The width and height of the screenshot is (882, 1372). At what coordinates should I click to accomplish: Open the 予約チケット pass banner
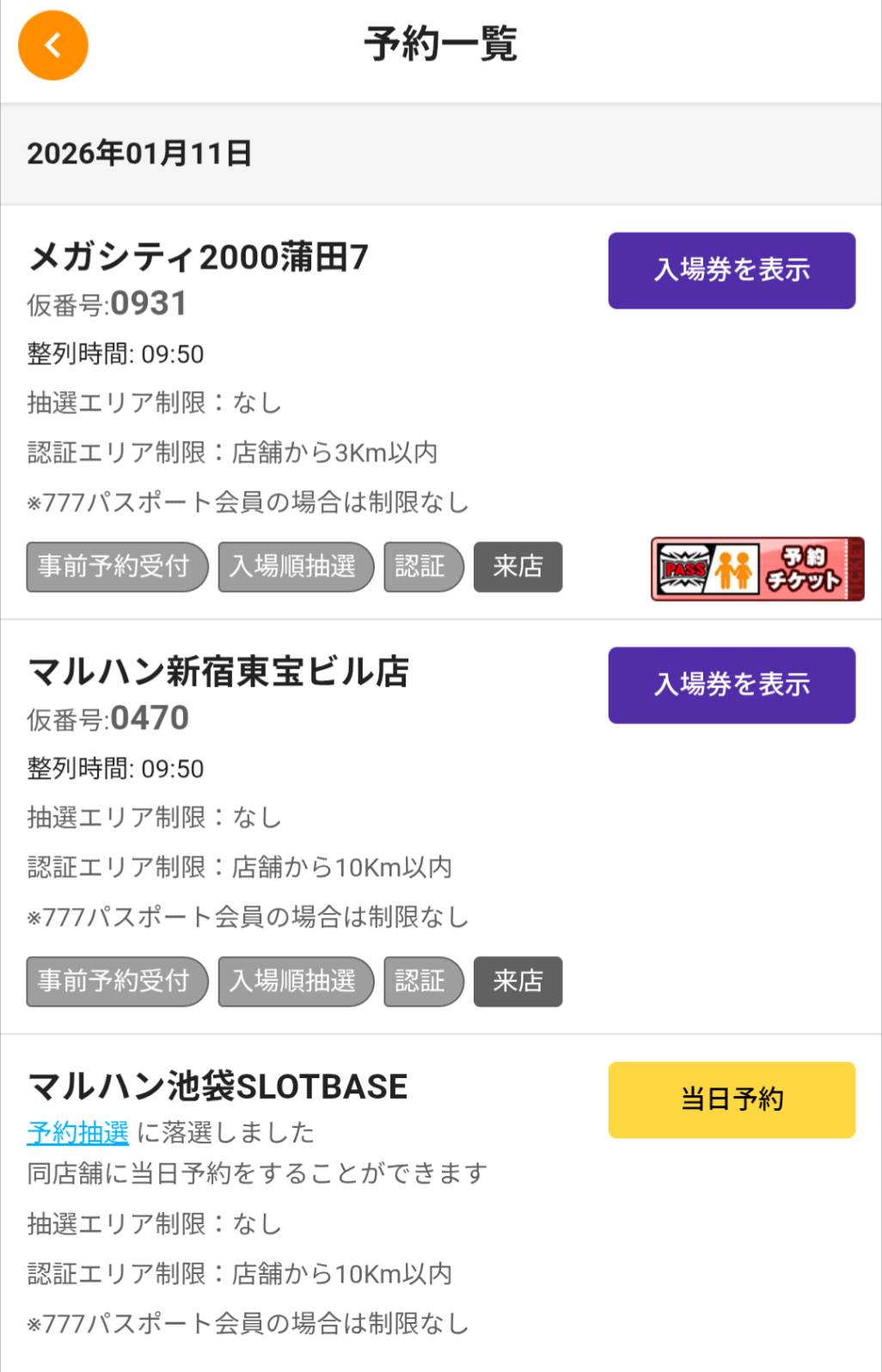(757, 569)
